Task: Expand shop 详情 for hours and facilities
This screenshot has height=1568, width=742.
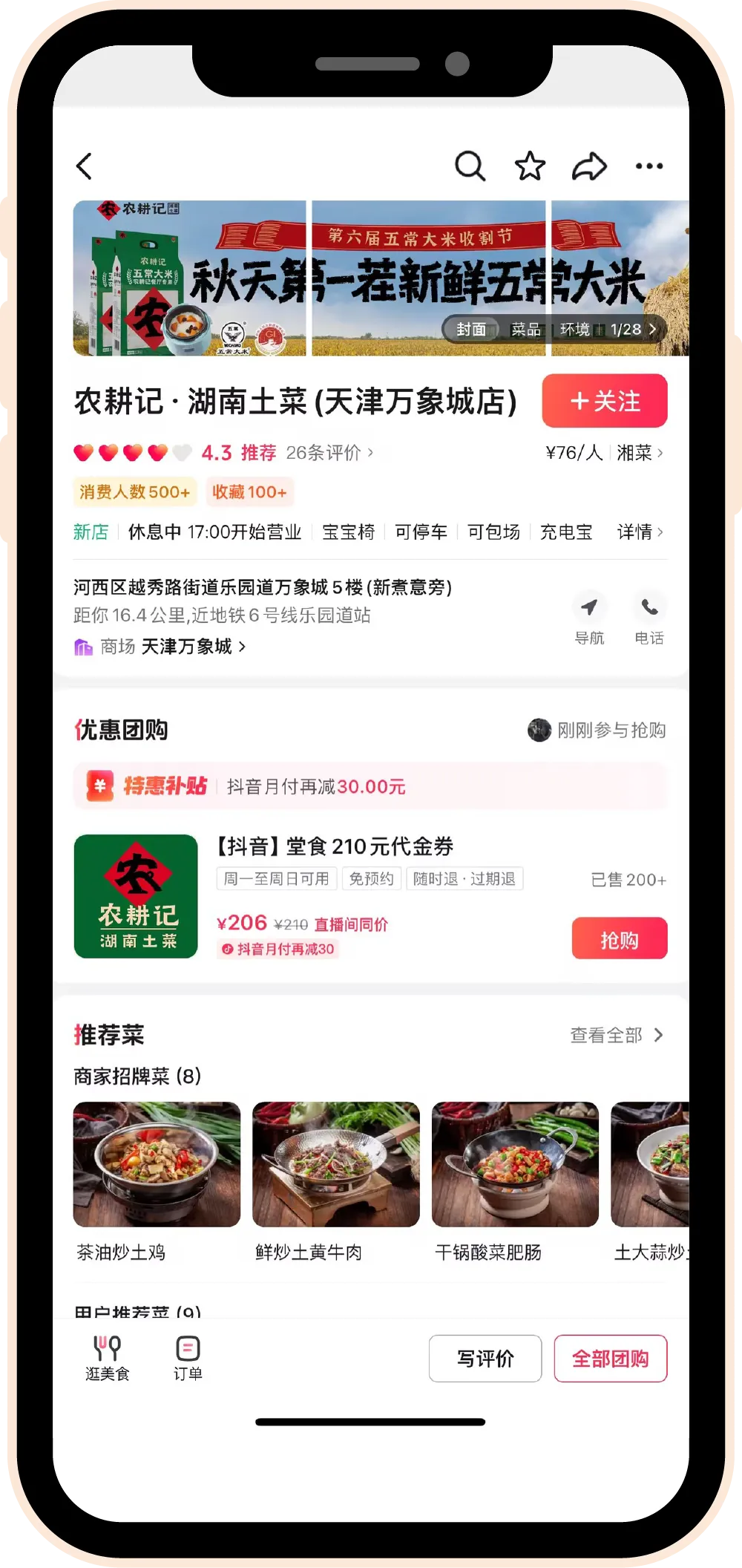Action: [x=640, y=532]
